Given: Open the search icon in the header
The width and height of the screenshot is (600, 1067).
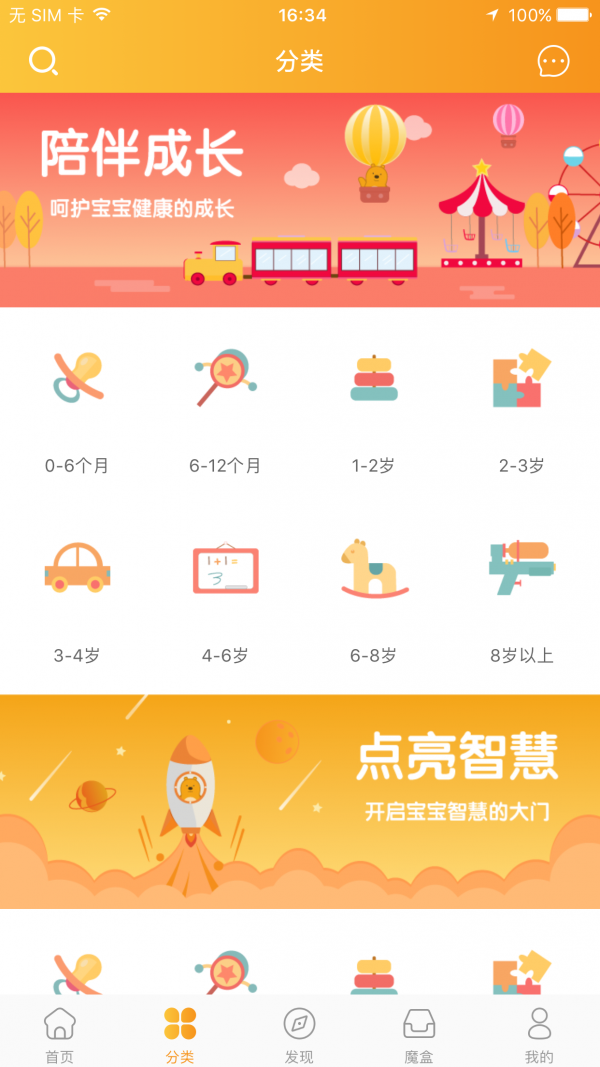Looking at the screenshot, I should tap(43, 62).
